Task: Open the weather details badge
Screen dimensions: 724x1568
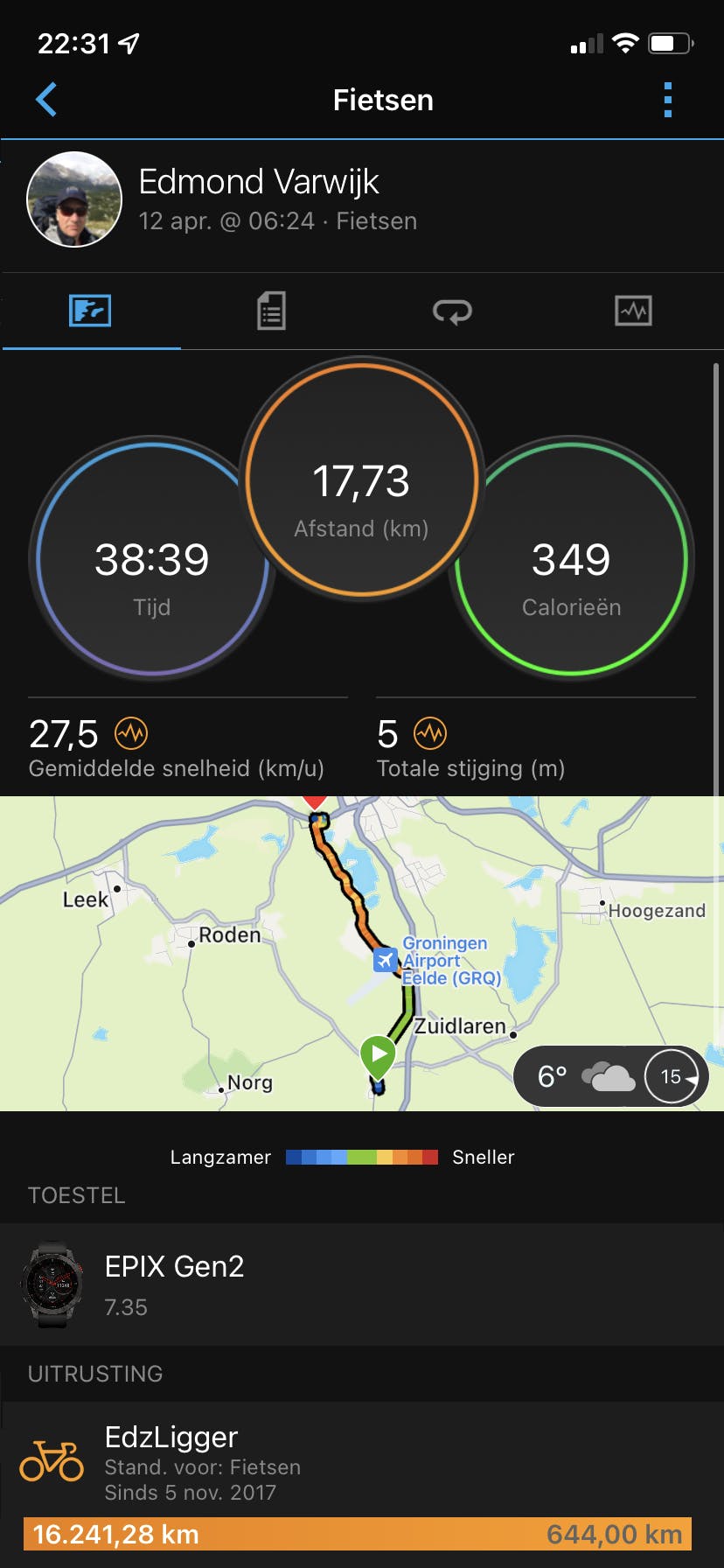Action: pyautogui.click(x=610, y=1076)
